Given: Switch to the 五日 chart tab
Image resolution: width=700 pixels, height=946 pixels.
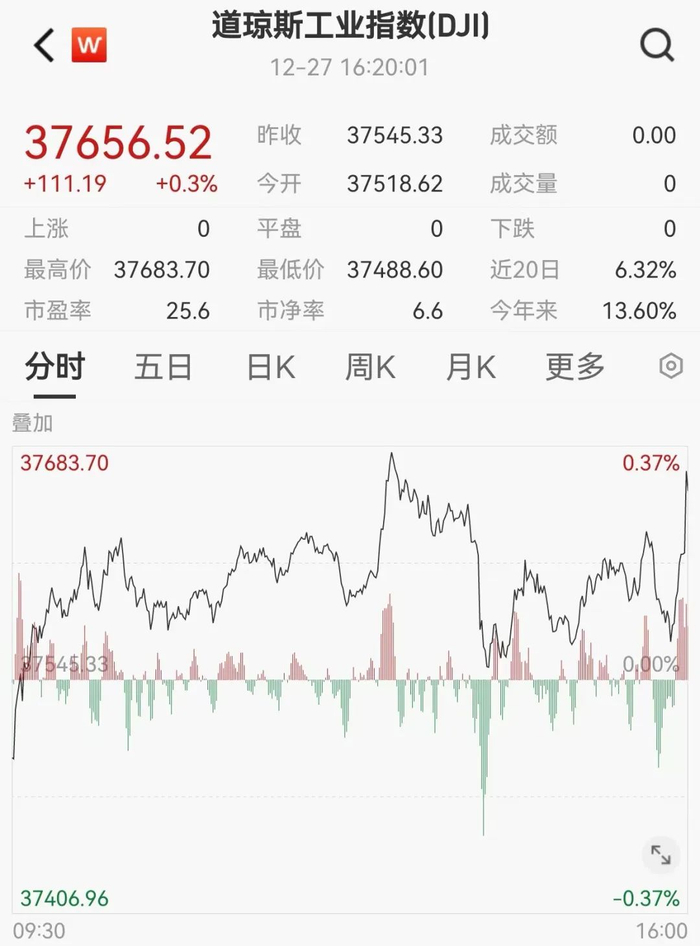Looking at the screenshot, I should pyautogui.click(x=163, y=367).
